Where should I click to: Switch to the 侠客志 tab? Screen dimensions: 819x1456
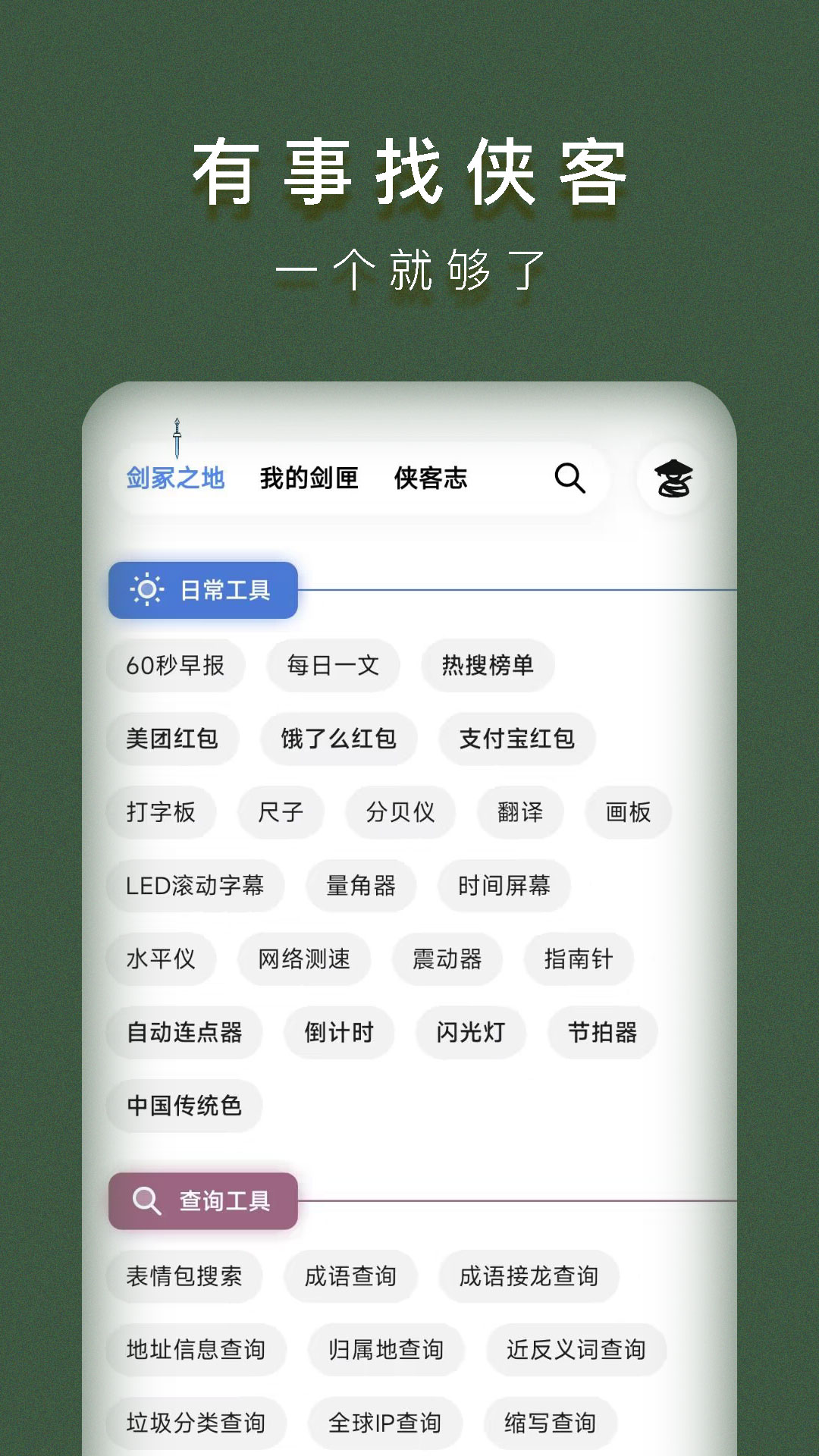(x=432, y=479)
